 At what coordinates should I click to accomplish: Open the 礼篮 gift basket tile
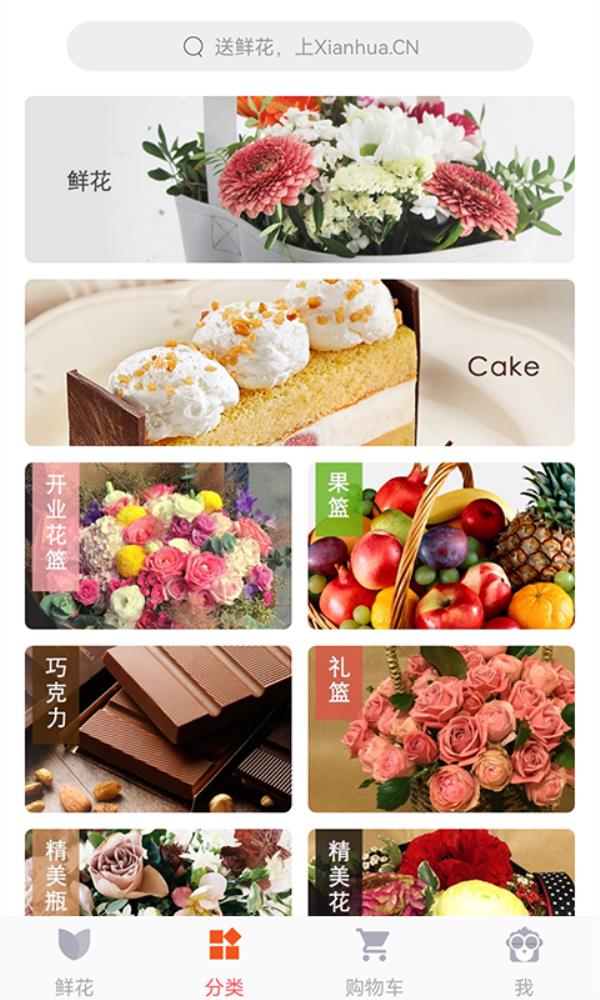click(441, 728)
